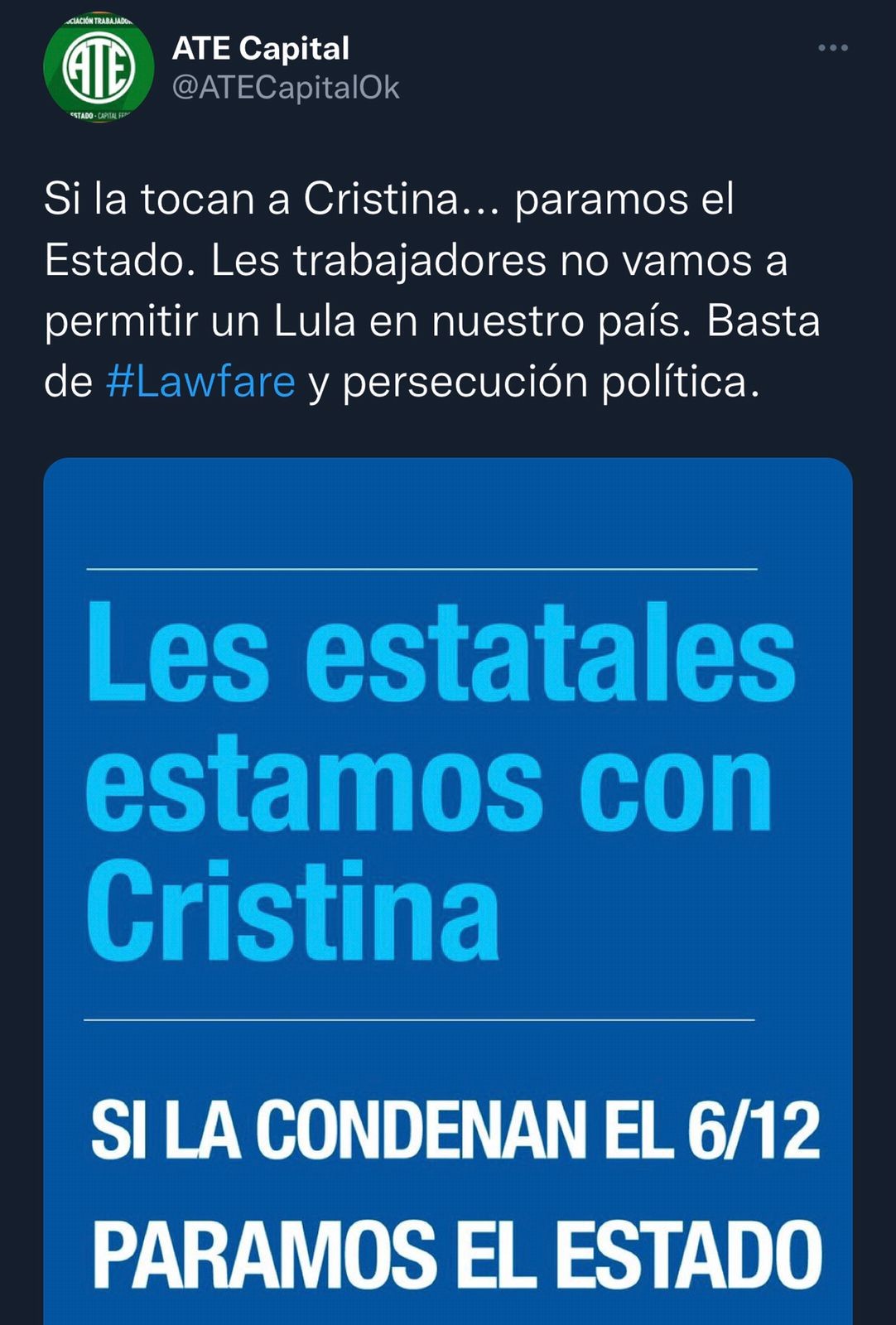896x1325 pixels.
Task: Open the #Lawfare hashtag
Action: (x=200, y=382)
